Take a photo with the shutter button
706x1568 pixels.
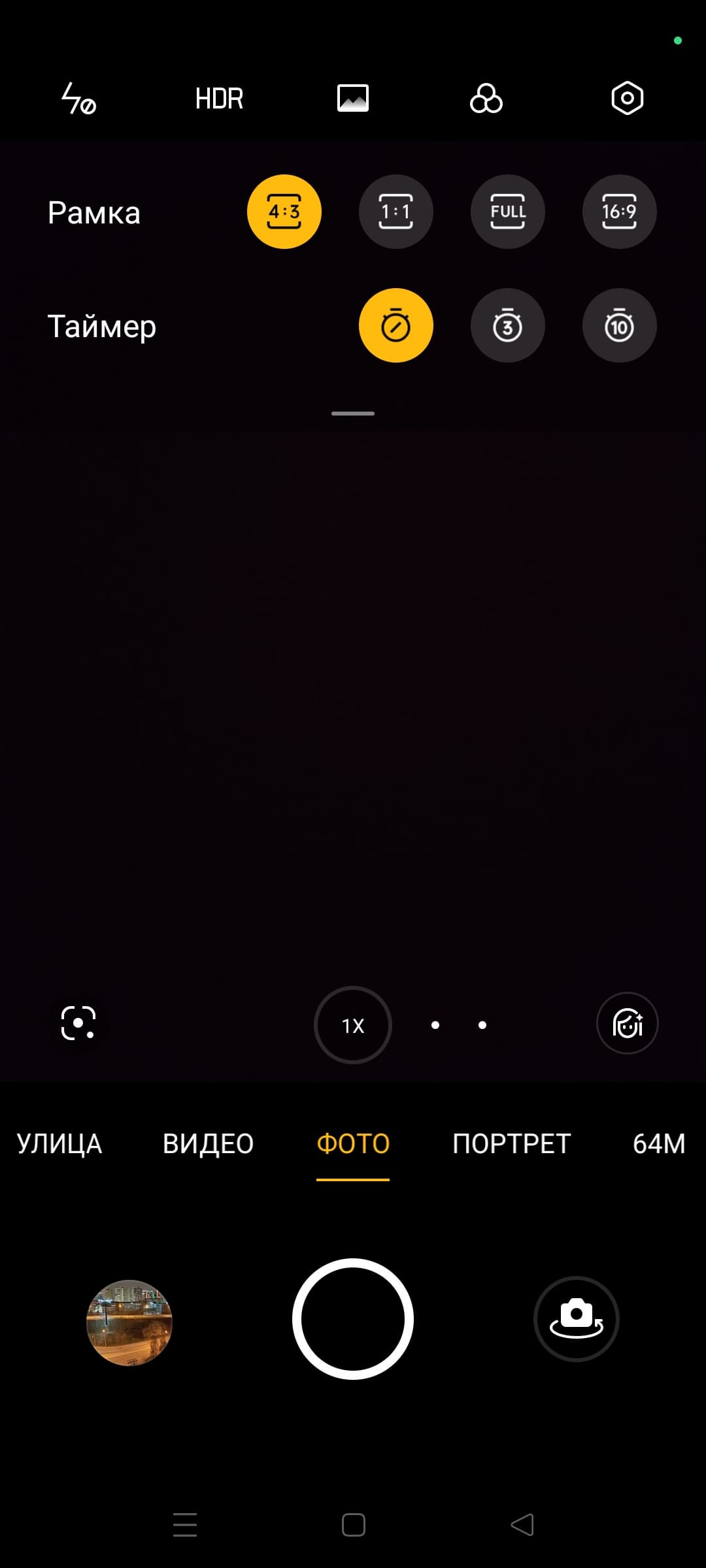coord(353,1319)
